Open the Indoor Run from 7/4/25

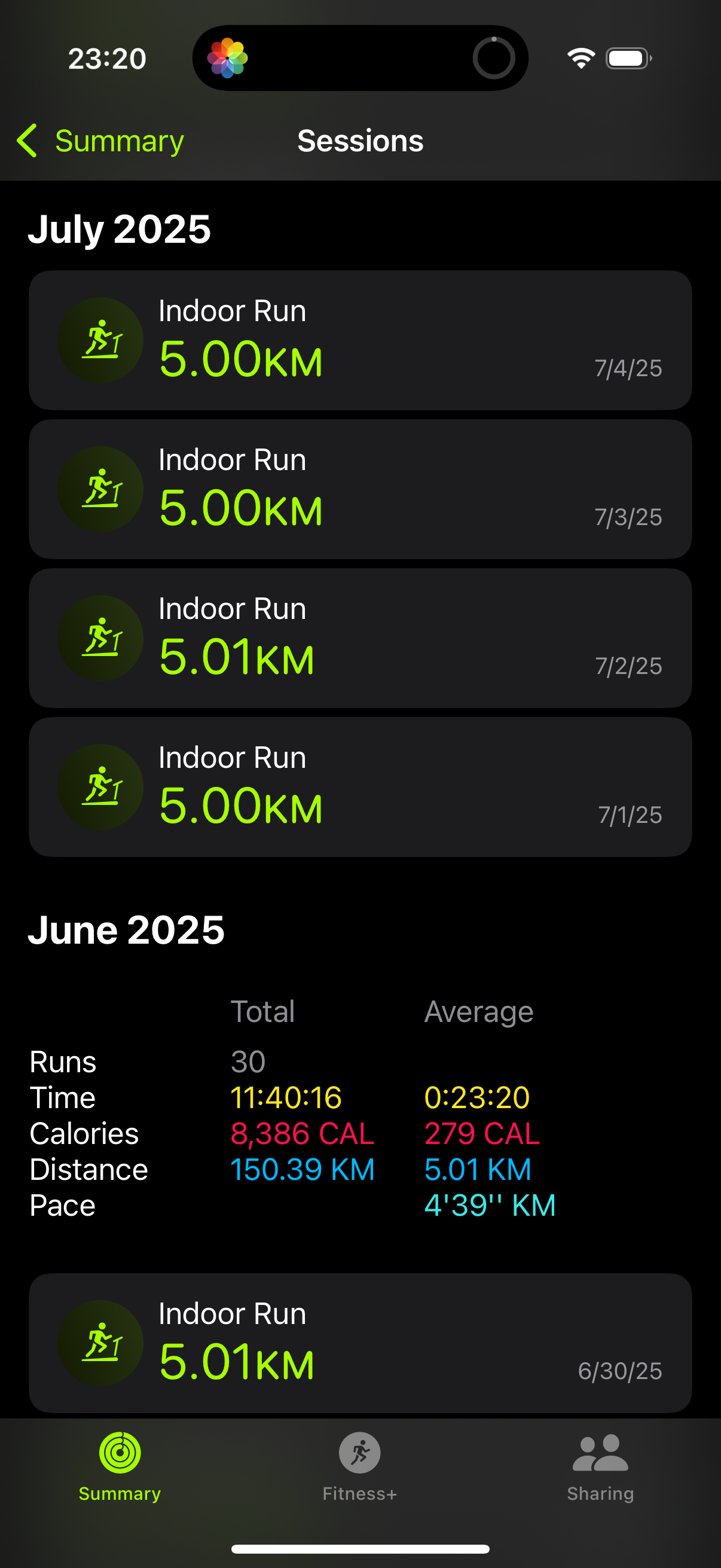360,340
